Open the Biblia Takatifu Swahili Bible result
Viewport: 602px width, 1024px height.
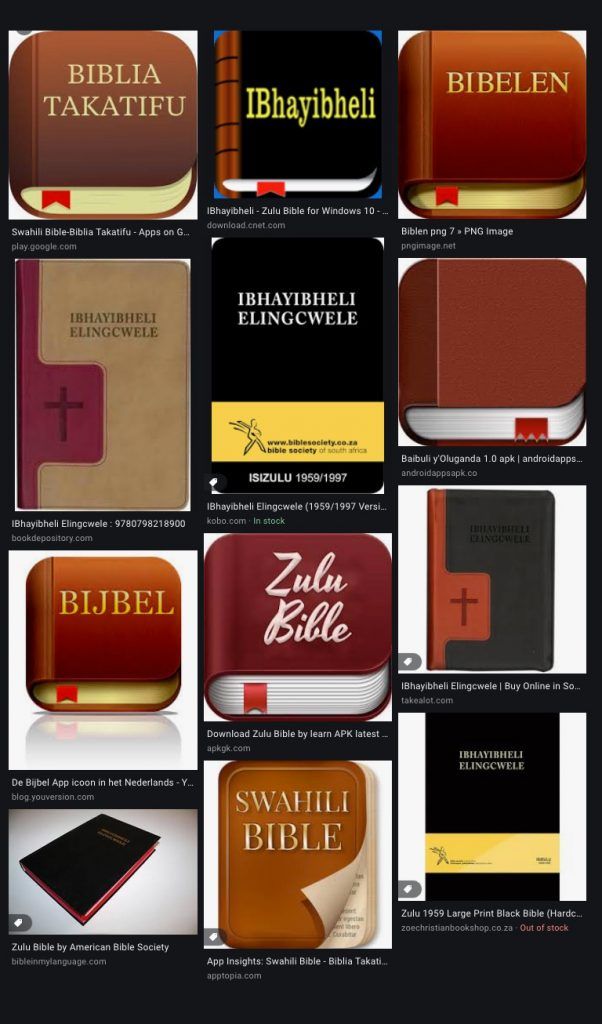pos(102,125)
